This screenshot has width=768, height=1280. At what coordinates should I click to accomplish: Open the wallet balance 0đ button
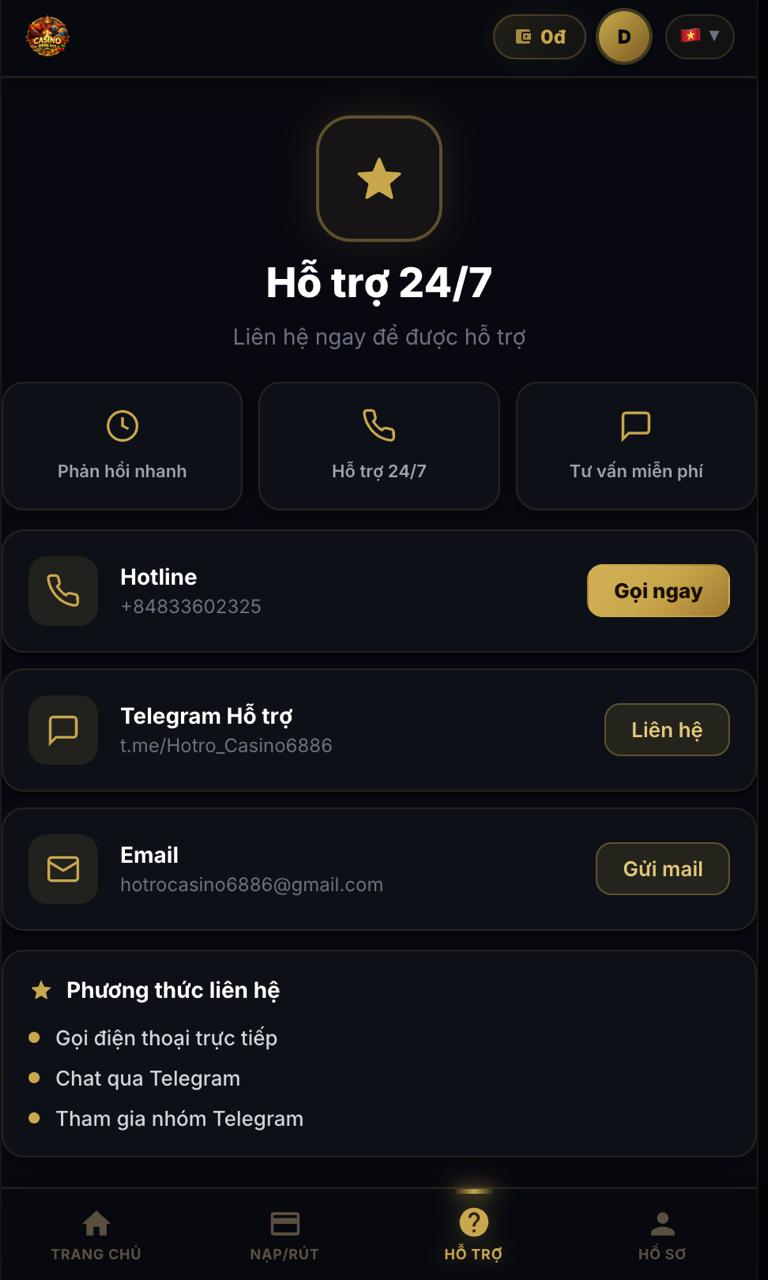pyautogui.click(x=539, y=37)
